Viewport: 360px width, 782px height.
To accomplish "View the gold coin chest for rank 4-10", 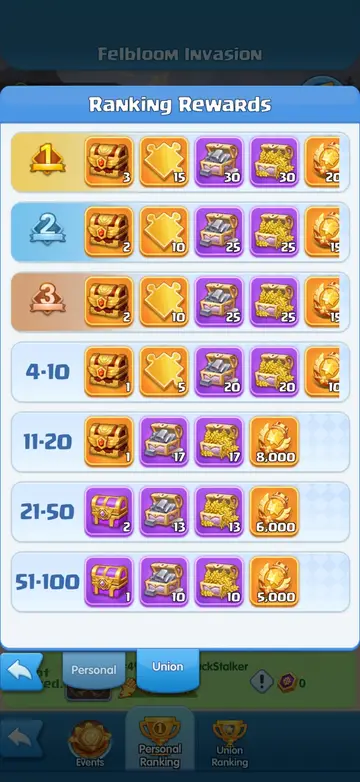I will (274, 372).
